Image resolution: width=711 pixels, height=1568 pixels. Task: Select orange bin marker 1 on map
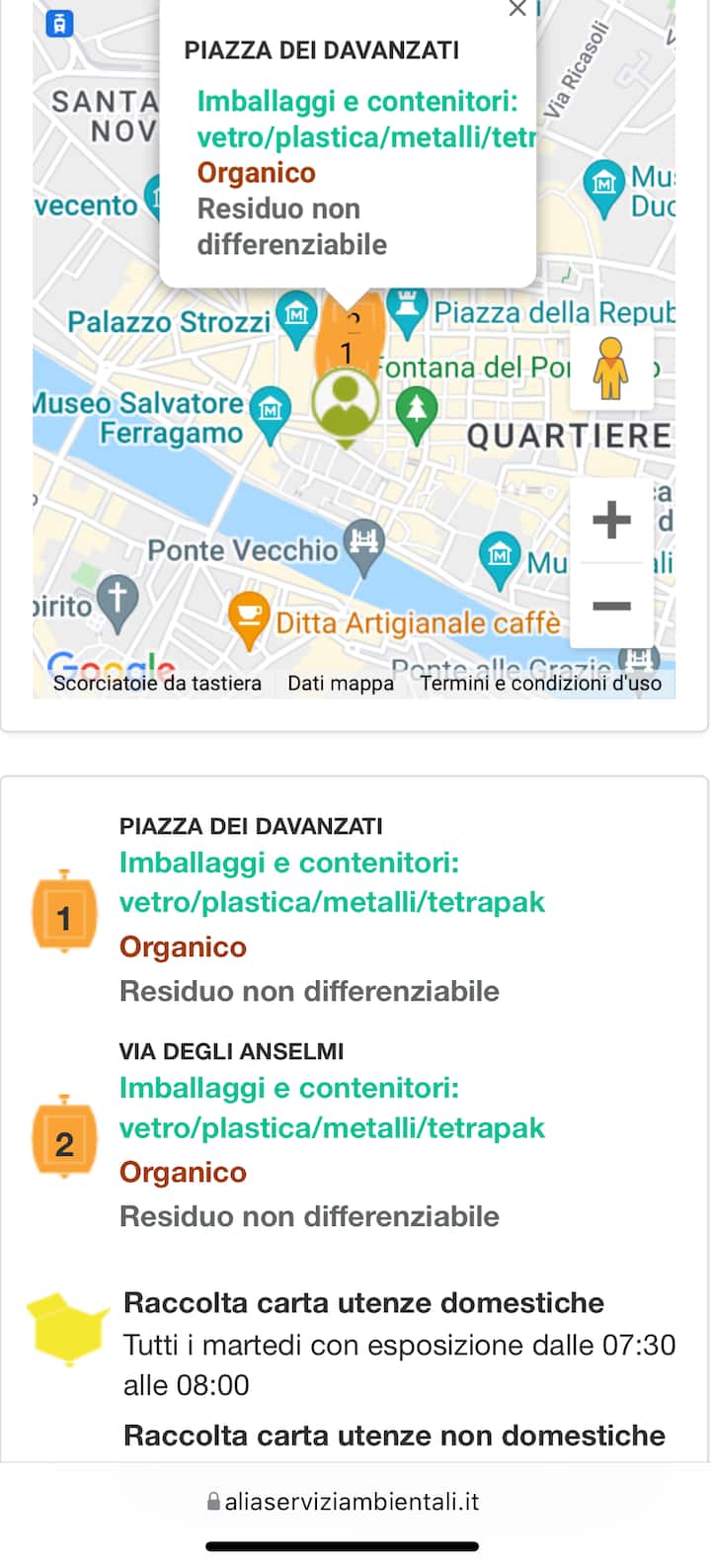coord(346,351)
